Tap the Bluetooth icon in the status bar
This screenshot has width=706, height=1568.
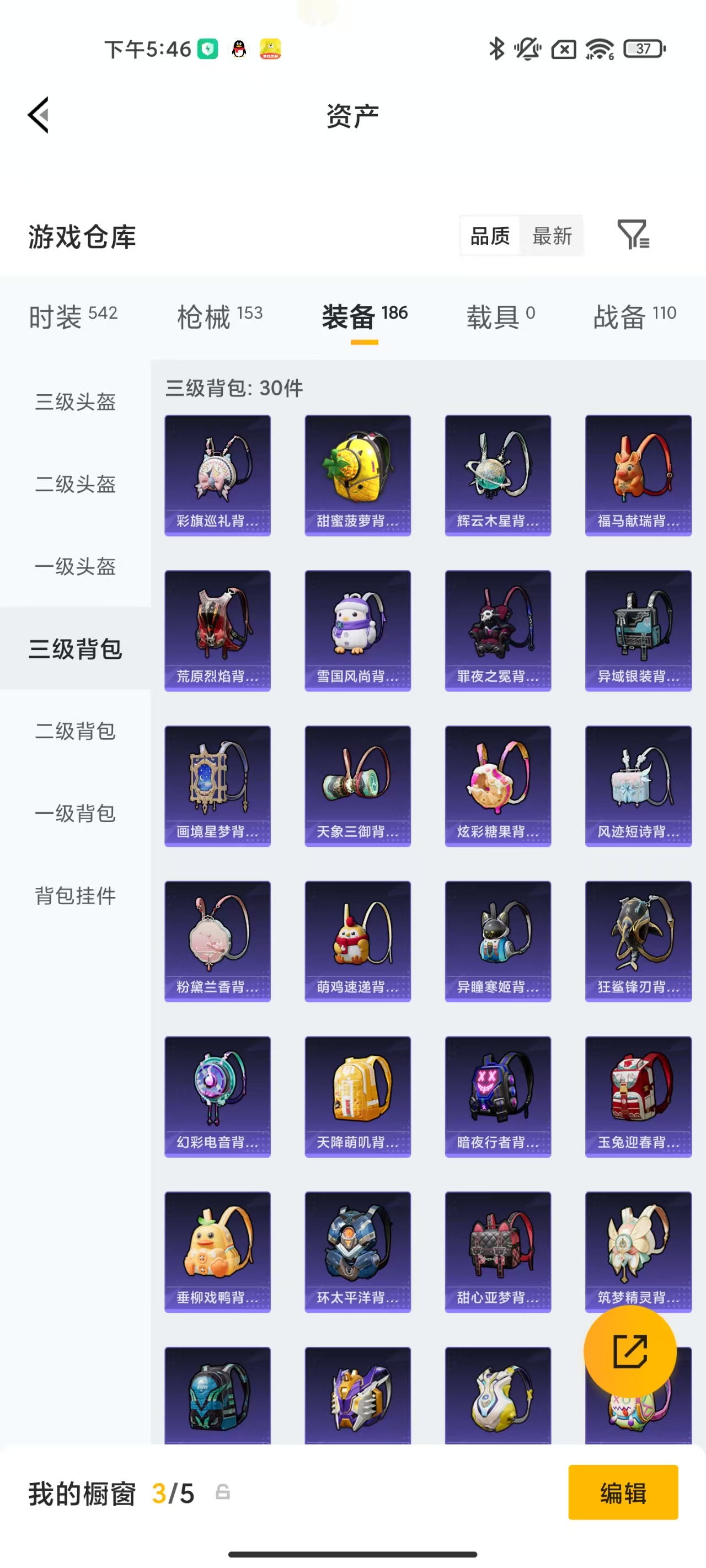(496, 49)
